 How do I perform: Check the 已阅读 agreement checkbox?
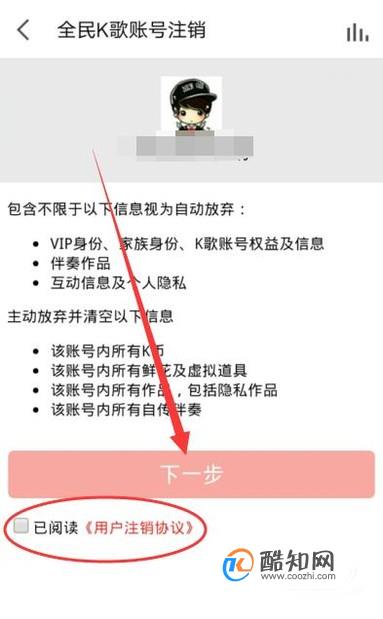click(21, 526)
